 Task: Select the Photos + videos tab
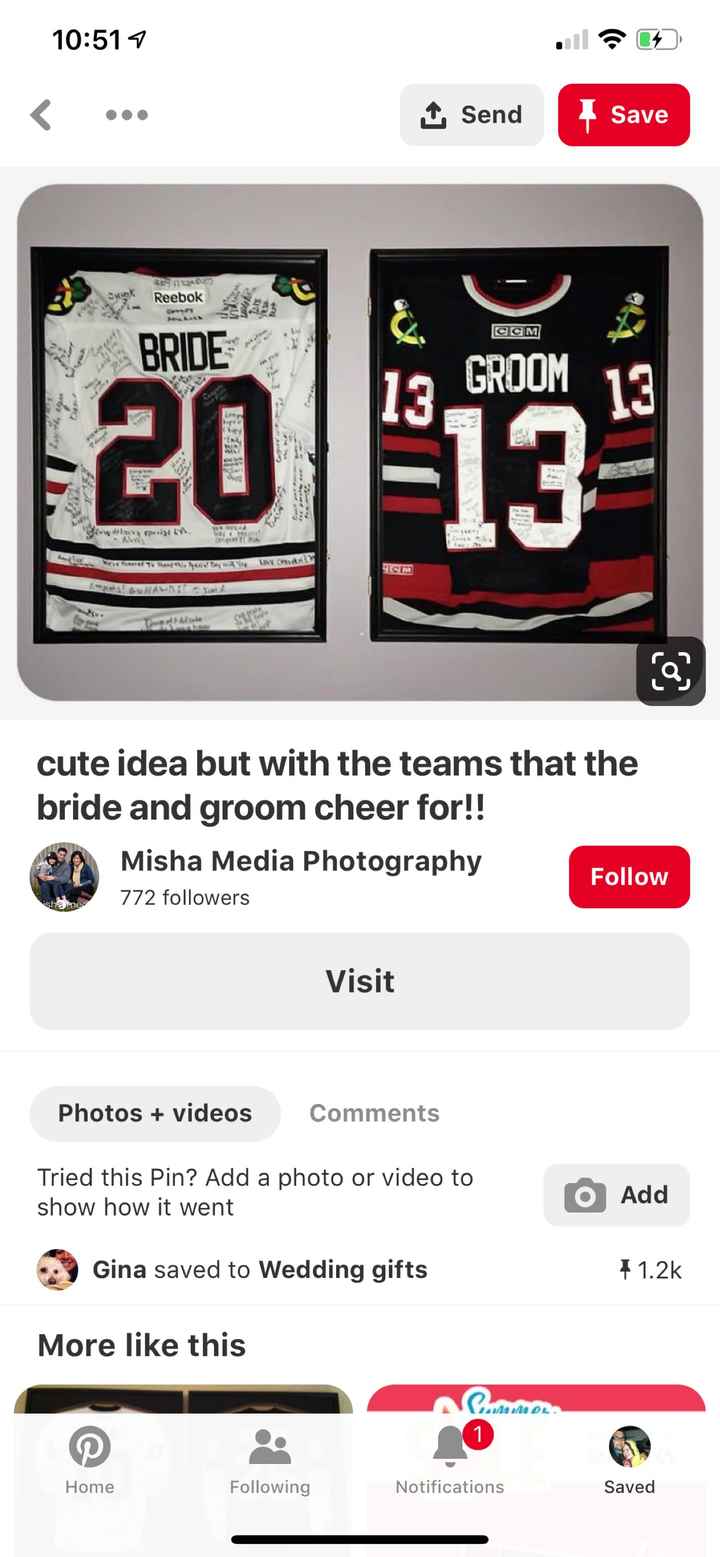(x=155, y=1113)
